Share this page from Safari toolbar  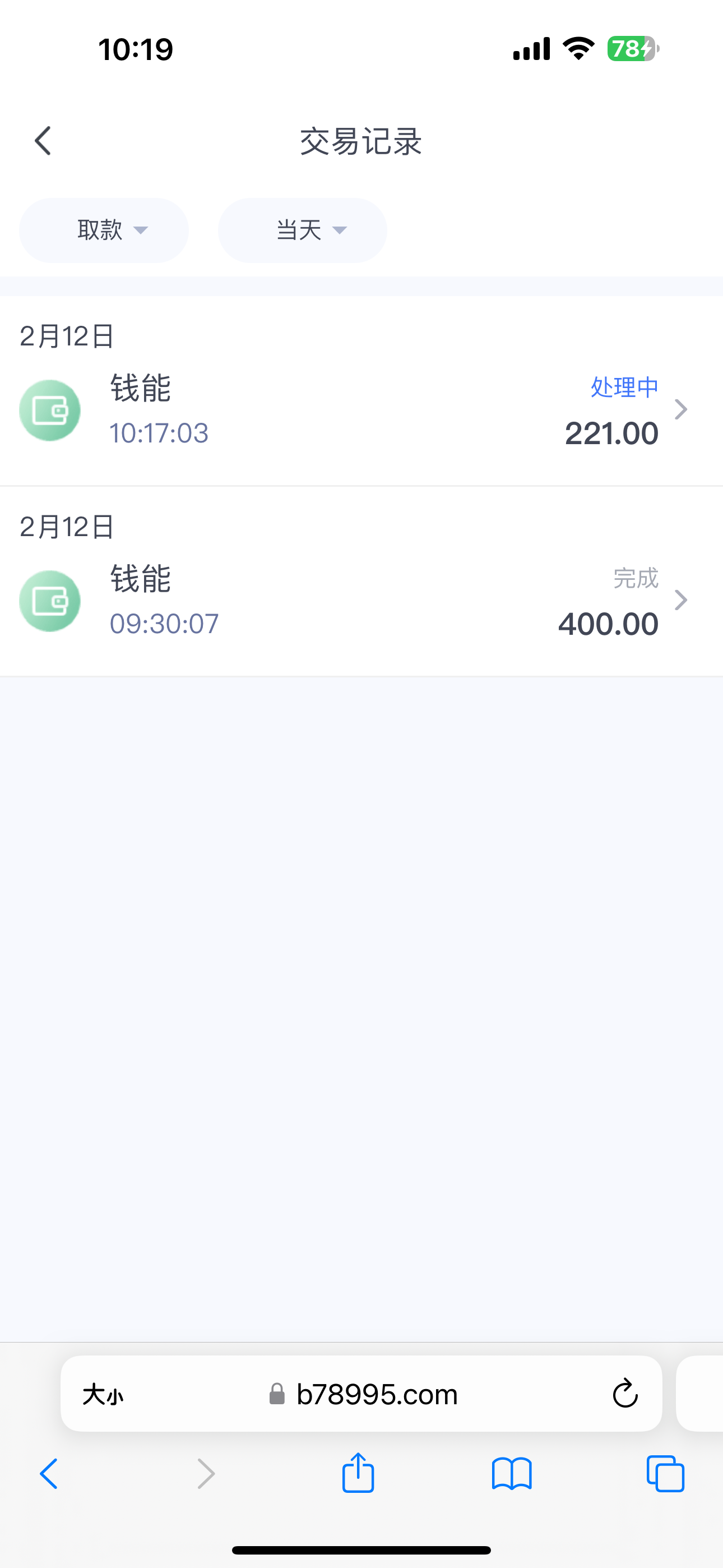(x=358, y=1472)
